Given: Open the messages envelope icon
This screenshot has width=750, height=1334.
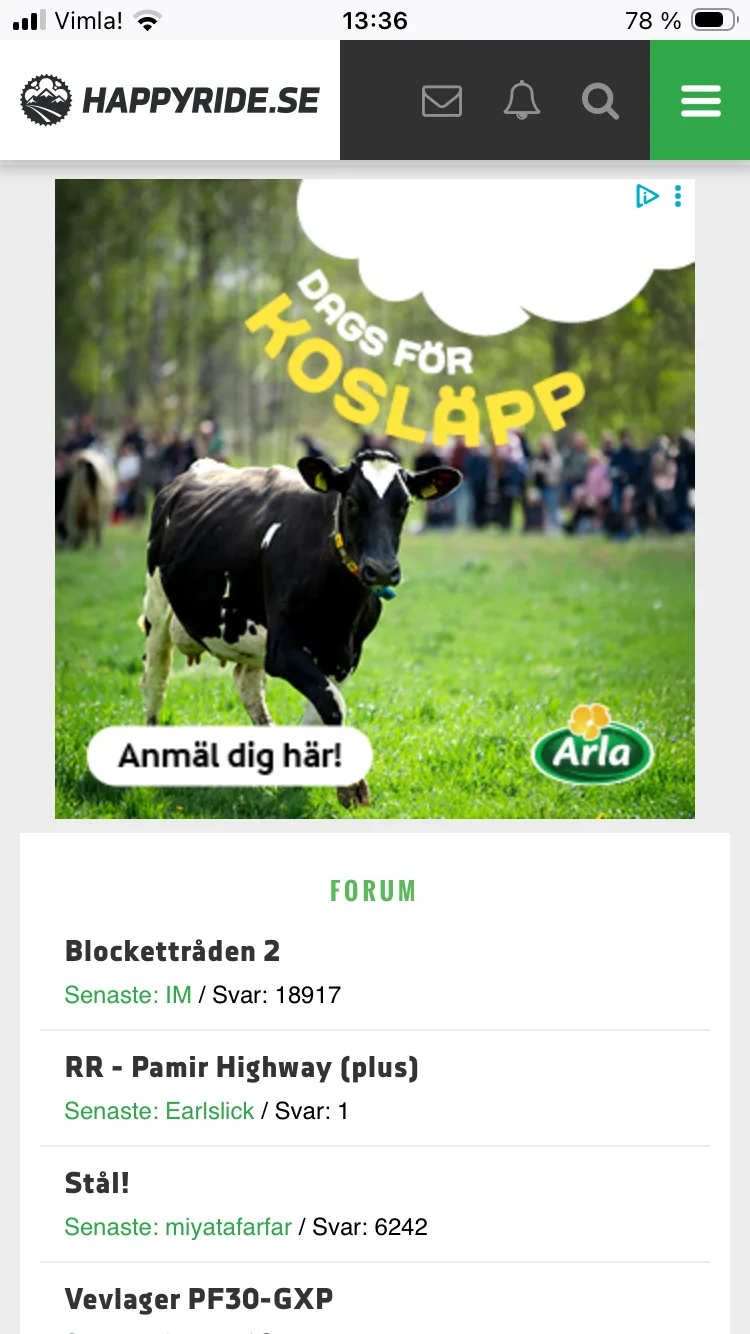Looking at the screenshot, I should coord(442,101).
